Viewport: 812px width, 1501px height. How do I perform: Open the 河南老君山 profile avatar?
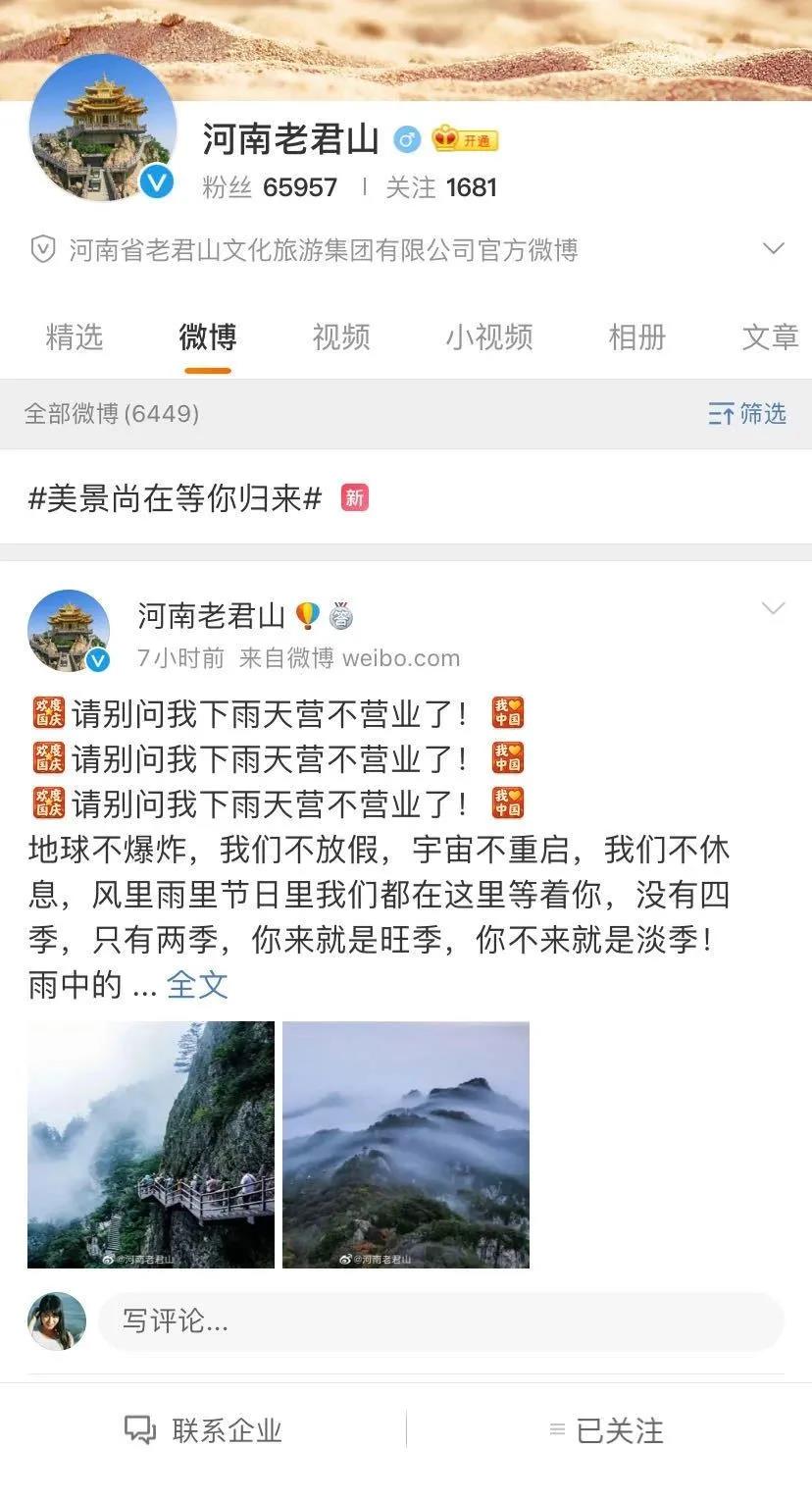tap(103, 128)
